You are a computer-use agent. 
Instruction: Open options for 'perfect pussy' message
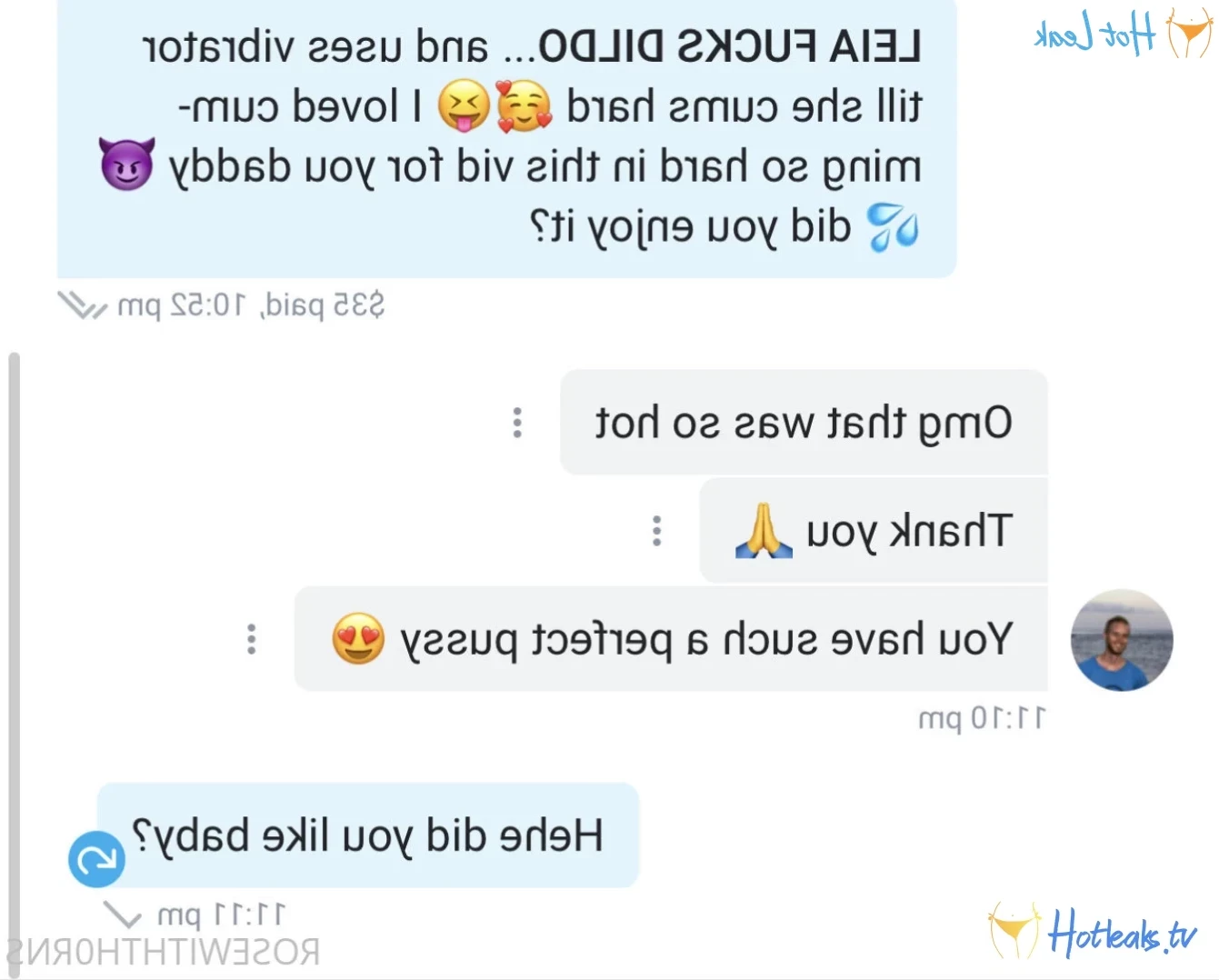(252, 639)
